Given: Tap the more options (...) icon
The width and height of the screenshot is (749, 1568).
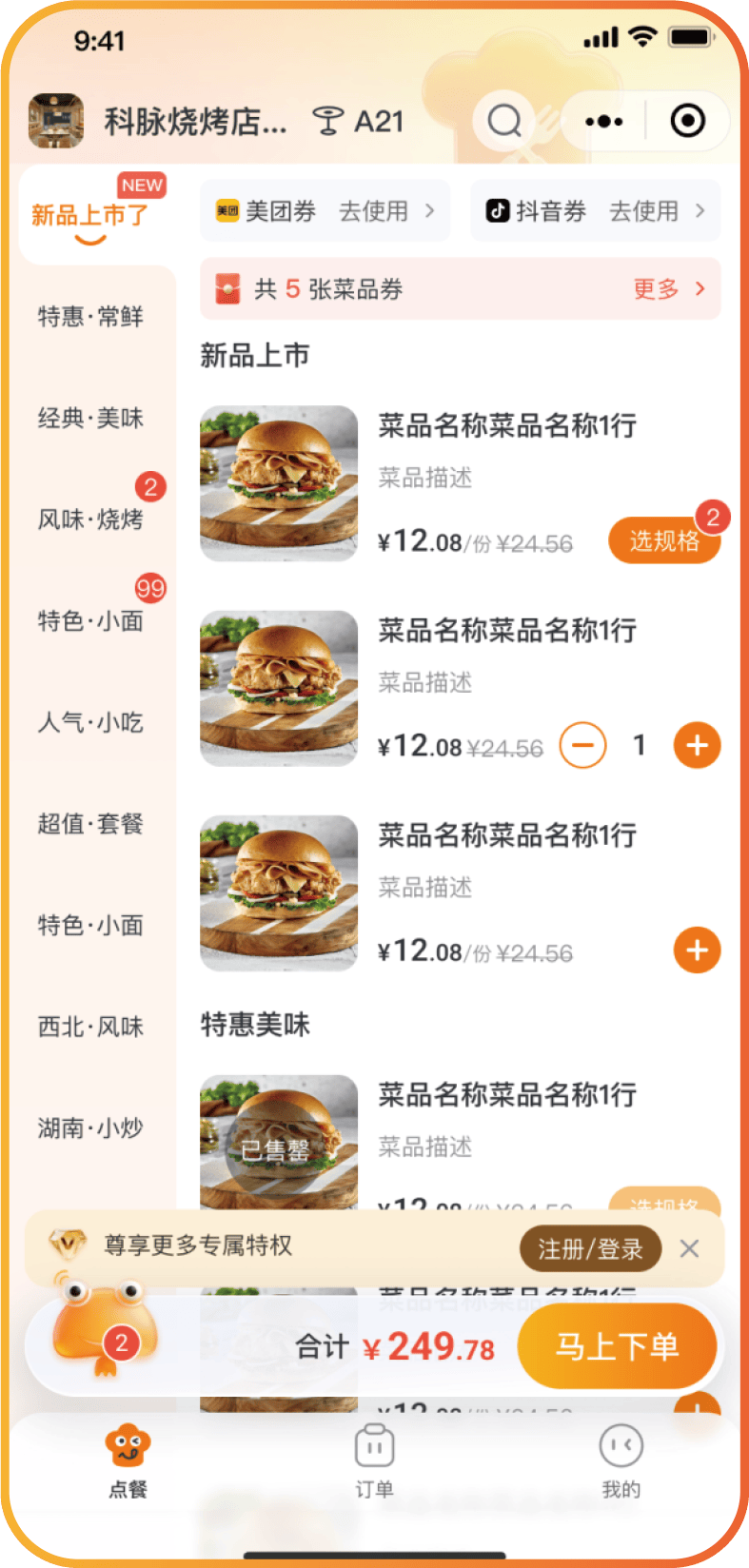Looking at the screenshot, I should (x=602, y=122).
